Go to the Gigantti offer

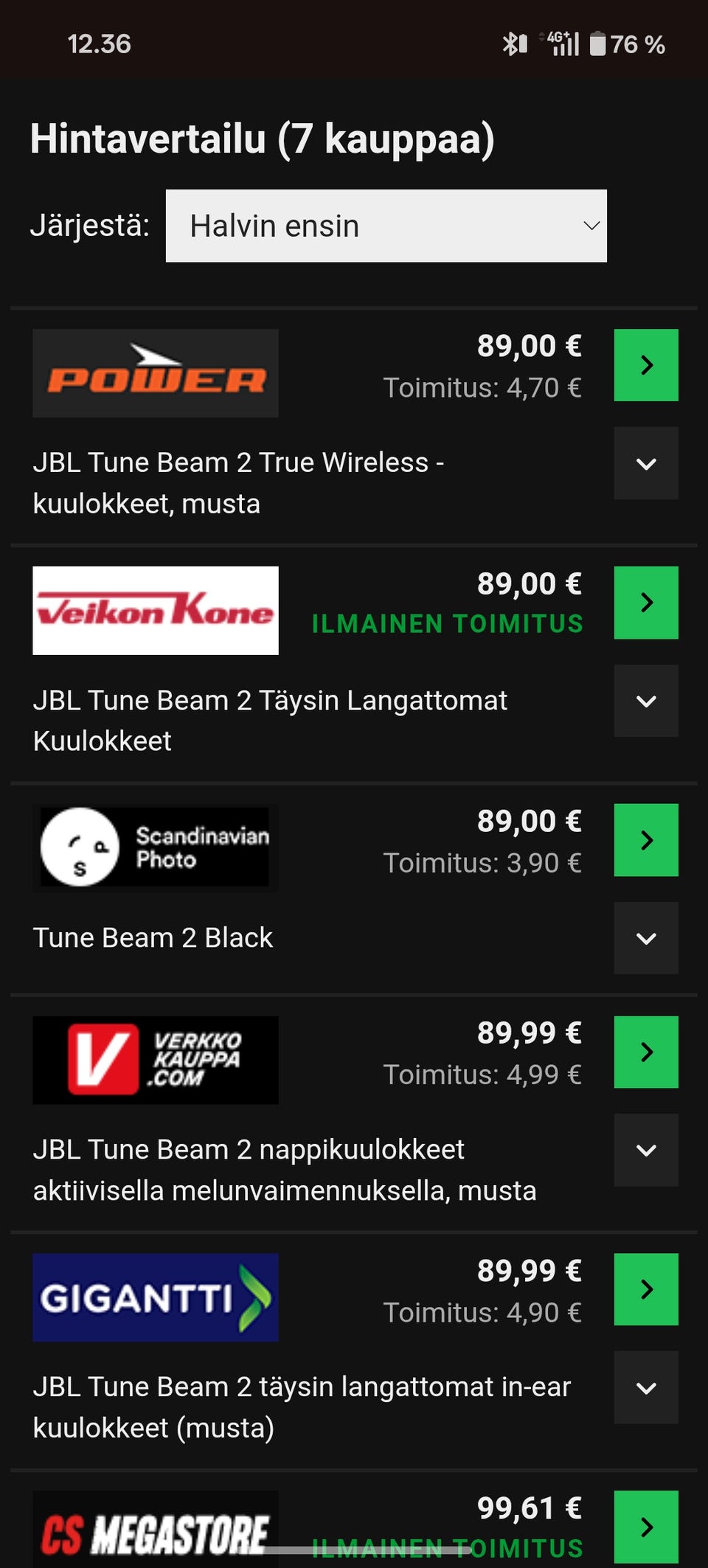(646, 1289)
